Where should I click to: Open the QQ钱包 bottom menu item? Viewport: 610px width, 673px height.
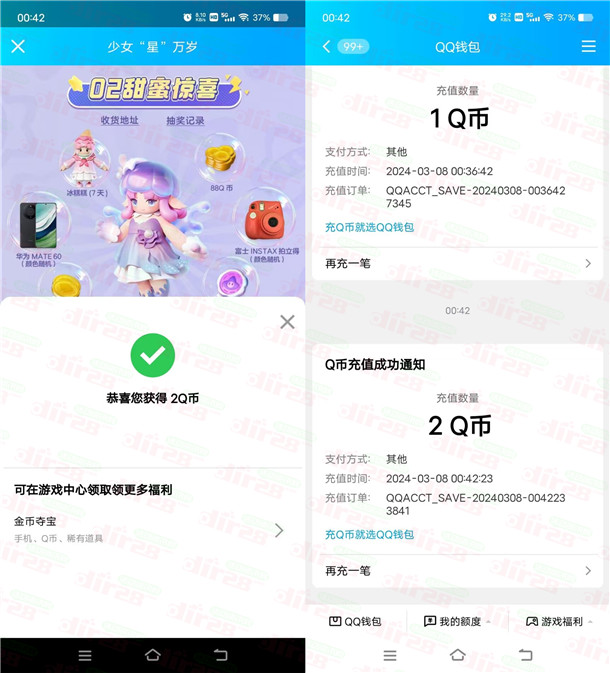point(355,621)
